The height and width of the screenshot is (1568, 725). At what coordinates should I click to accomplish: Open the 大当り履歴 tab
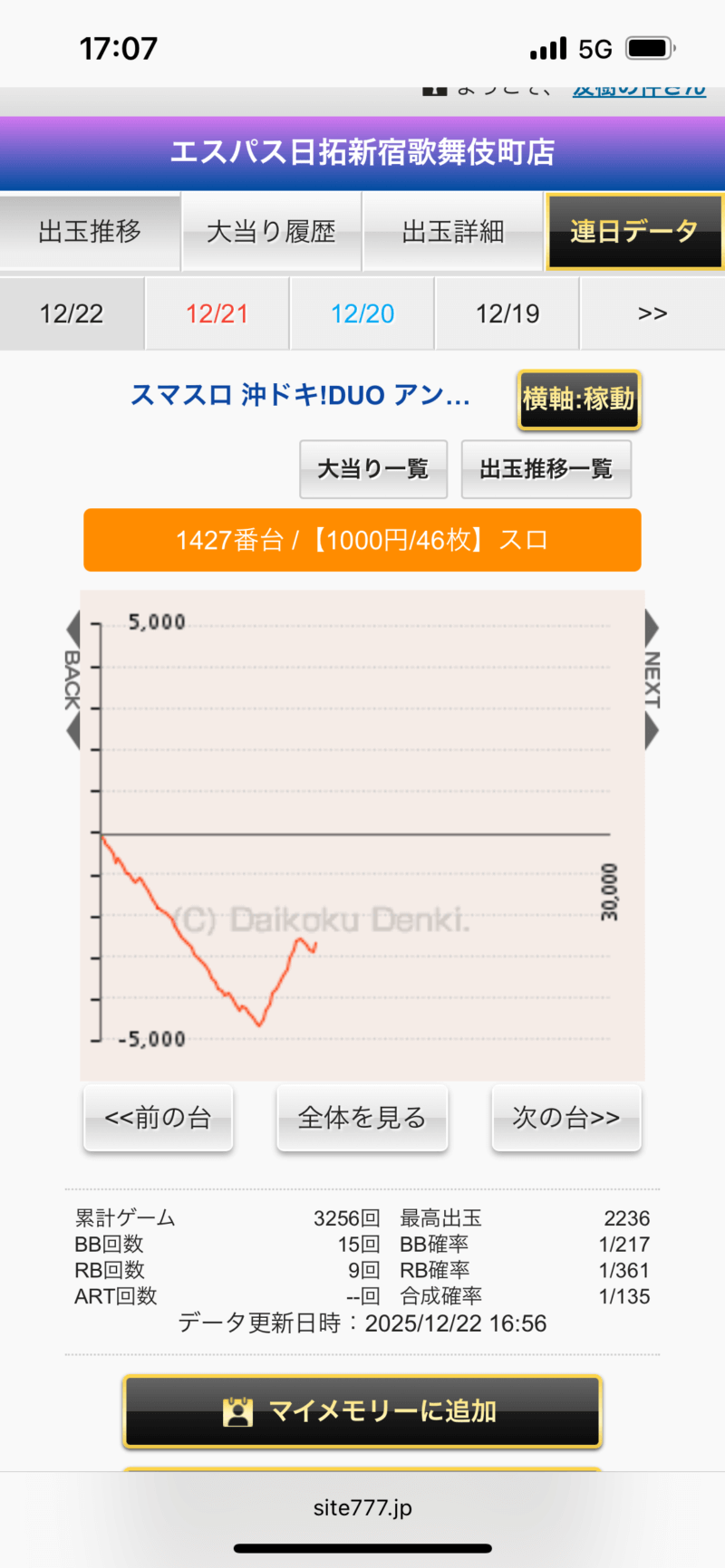[271, 232]
